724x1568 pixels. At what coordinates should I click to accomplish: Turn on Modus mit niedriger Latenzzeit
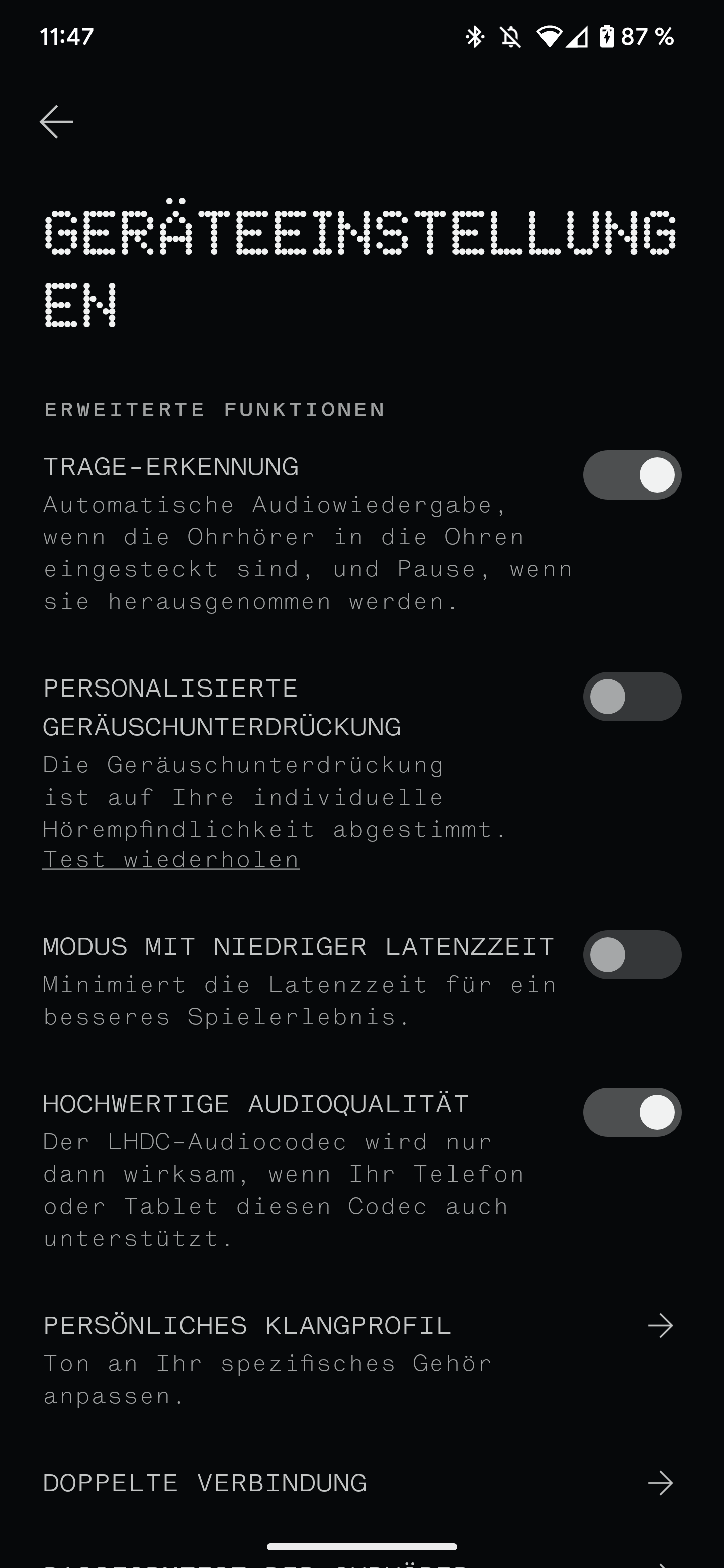tap(631, 954)
